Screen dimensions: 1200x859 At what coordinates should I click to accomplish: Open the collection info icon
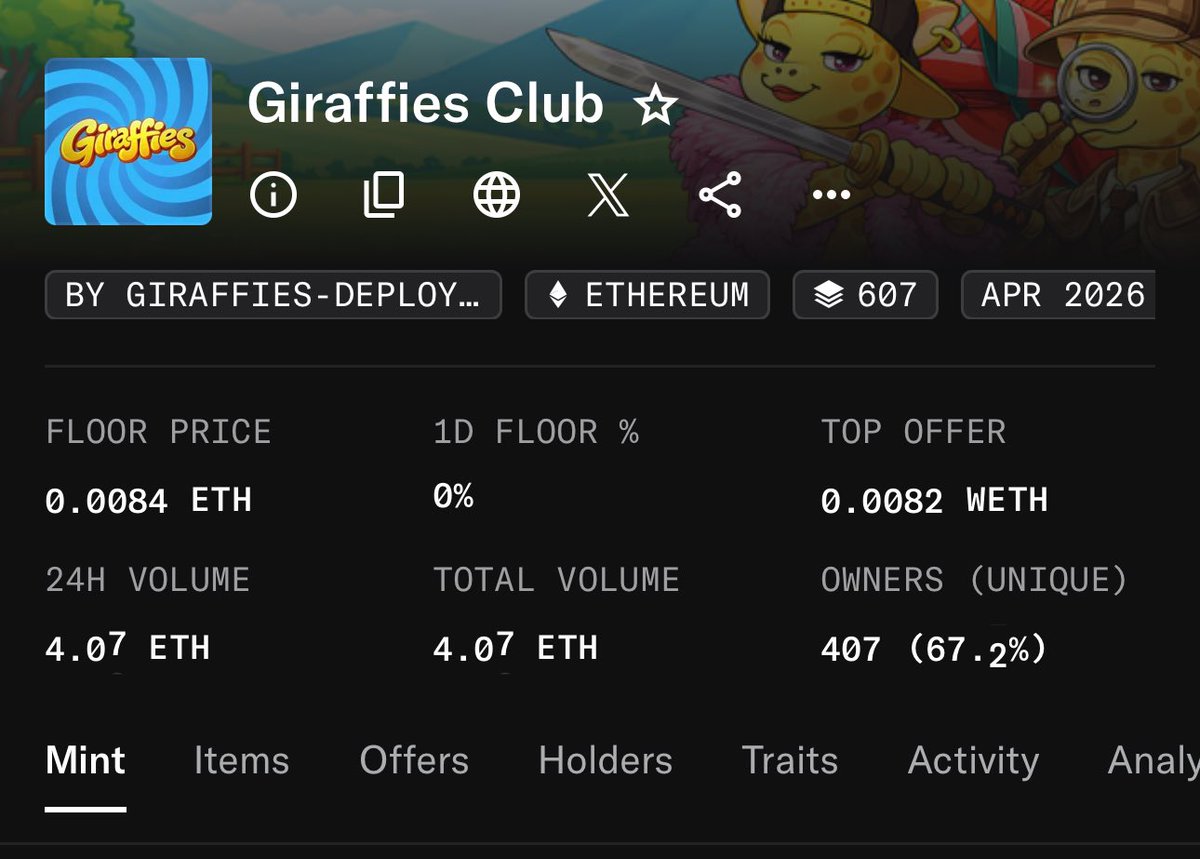pos(273,195)
